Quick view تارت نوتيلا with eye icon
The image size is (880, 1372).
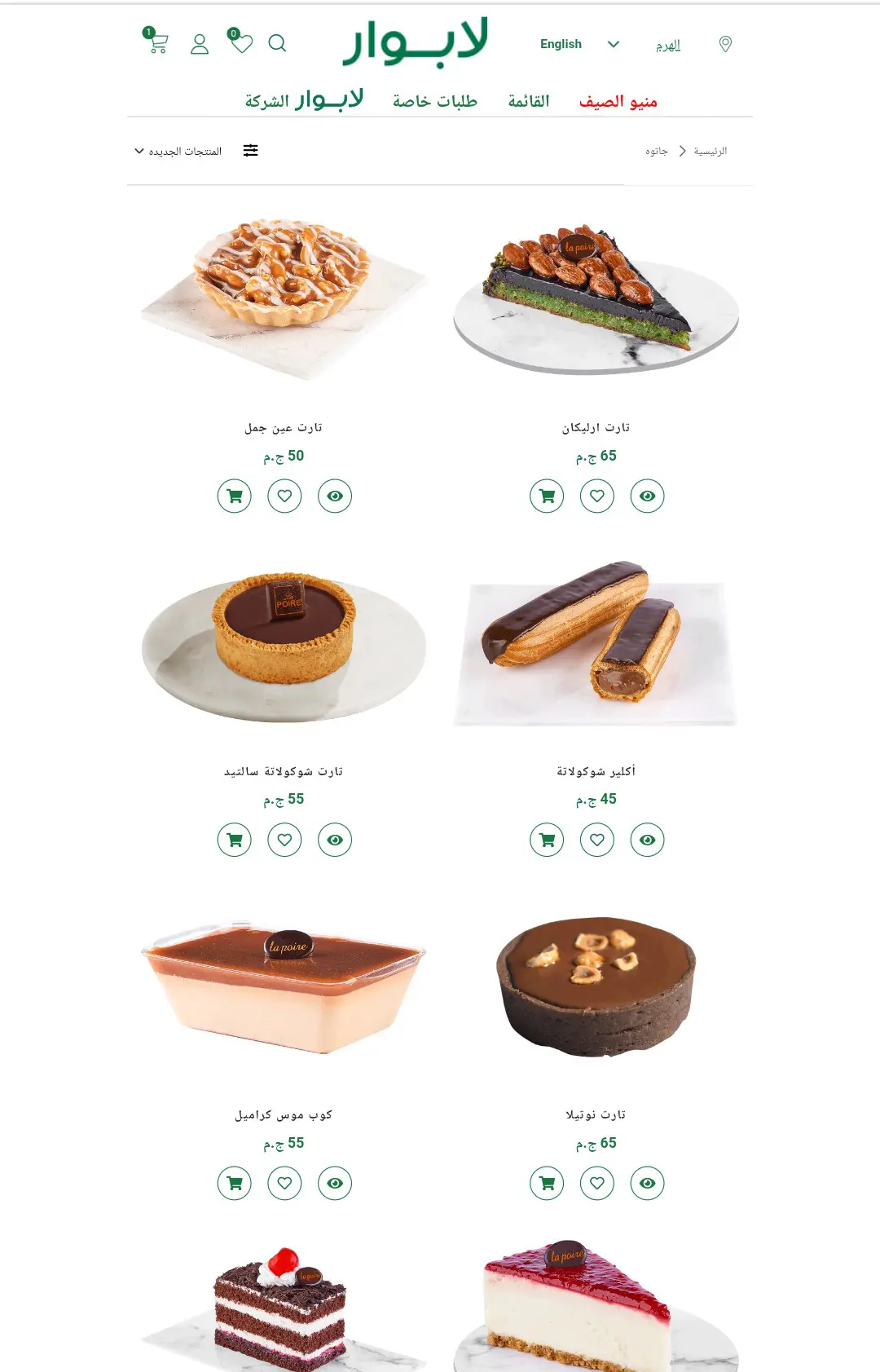(648, 1183)
